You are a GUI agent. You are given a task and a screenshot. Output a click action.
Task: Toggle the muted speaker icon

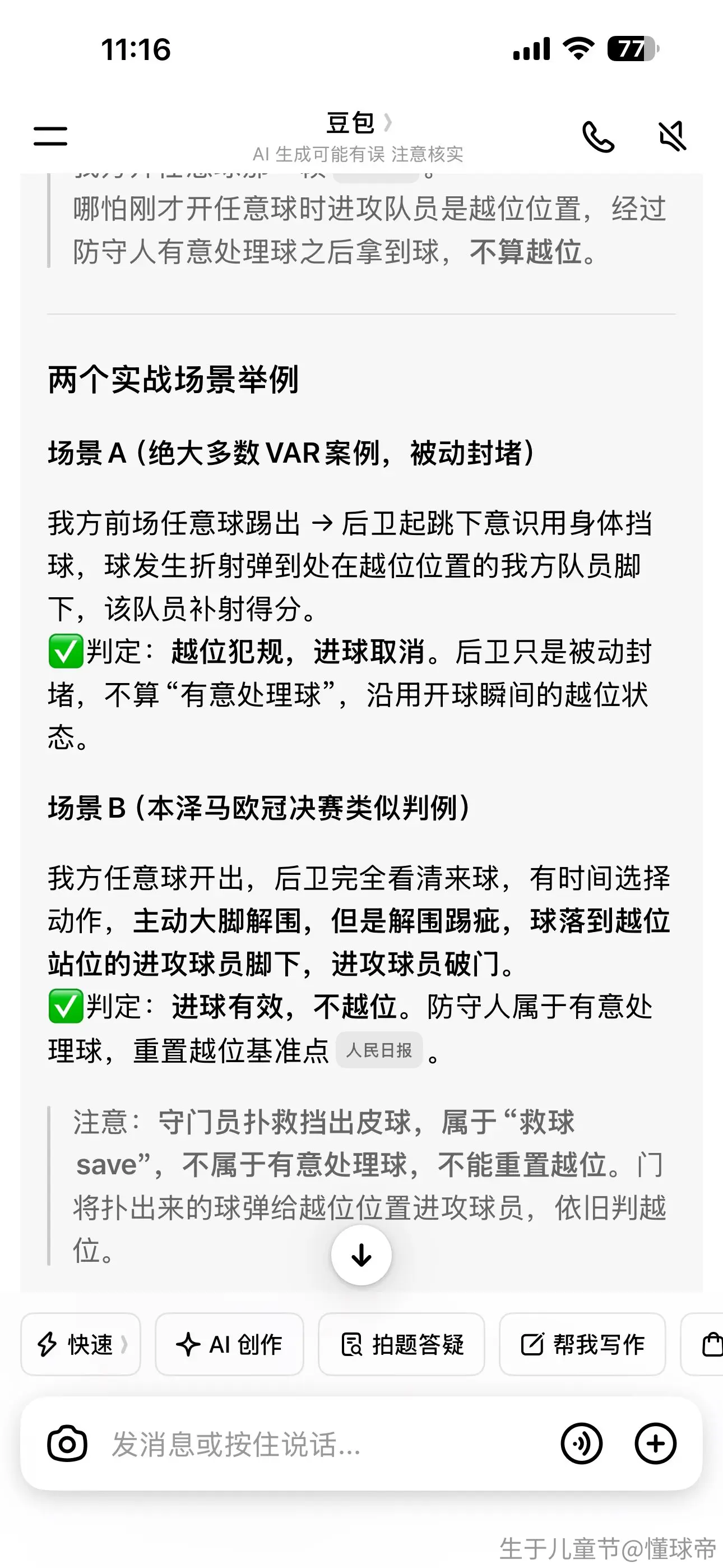673,136
